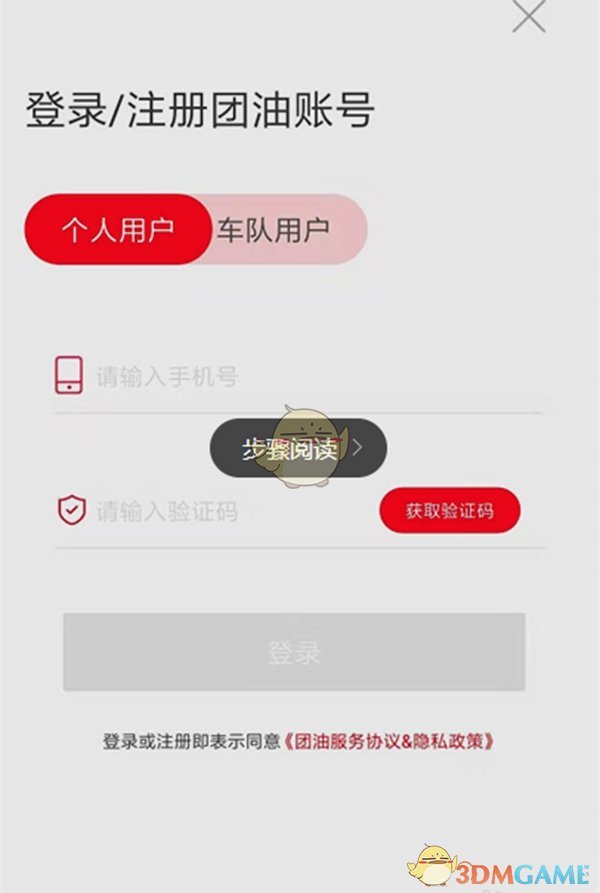Tap the 步骤阅读 overlay button
This screenshot has height=893, width=600.
coord(298,447)
